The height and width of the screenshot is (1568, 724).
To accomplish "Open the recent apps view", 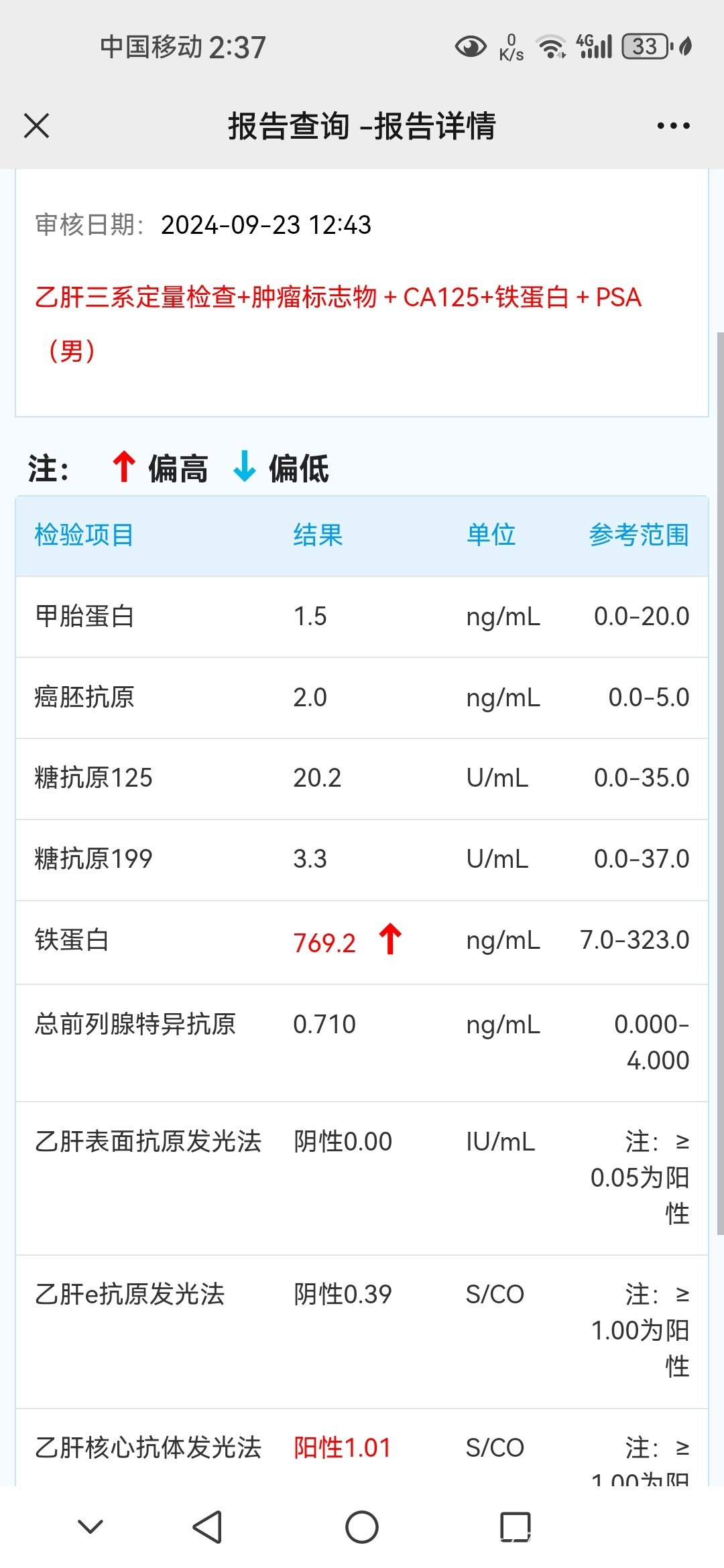I will click(516, 1527).
